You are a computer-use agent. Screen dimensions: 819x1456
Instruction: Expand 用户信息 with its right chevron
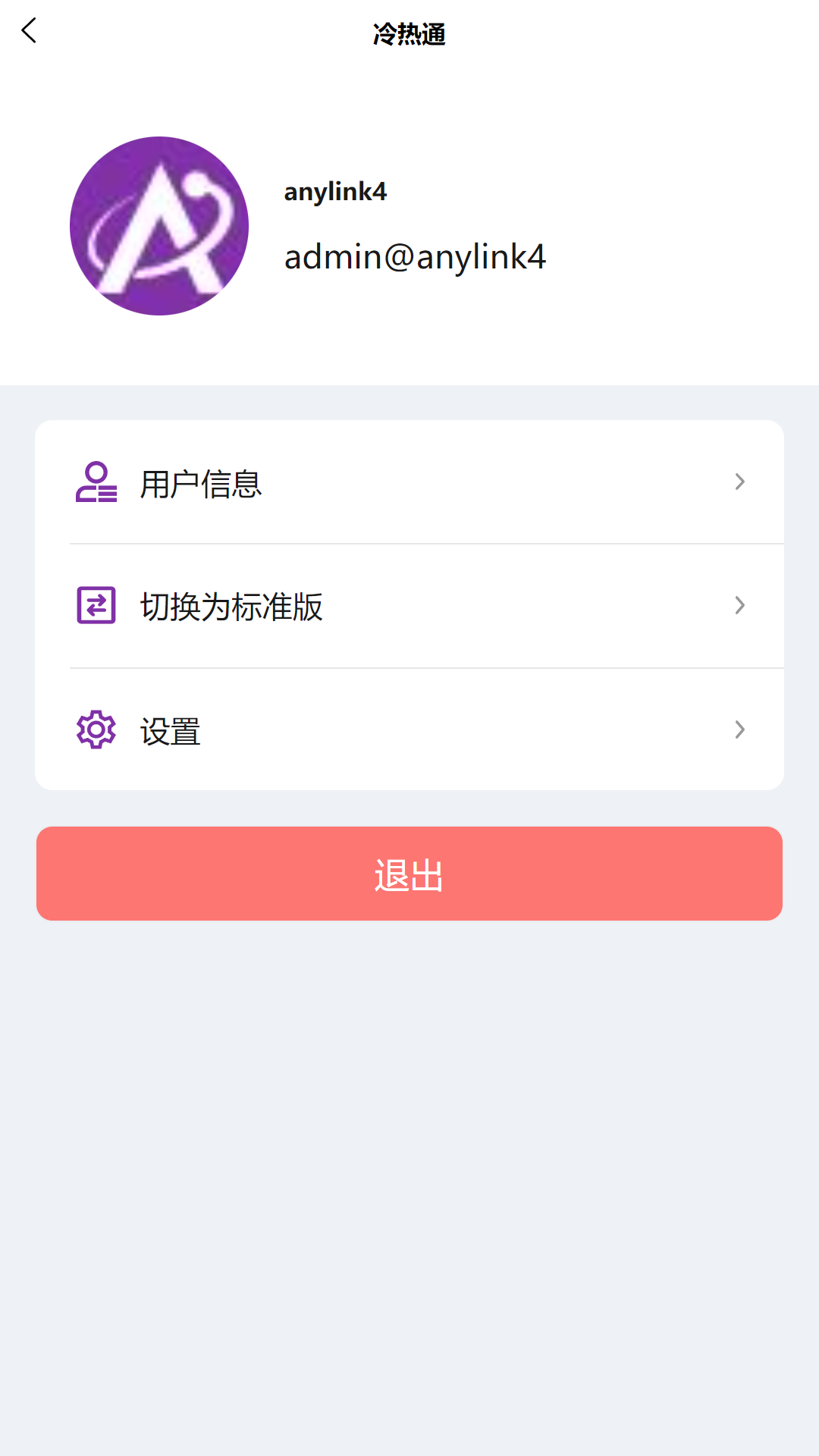[739, 482]
